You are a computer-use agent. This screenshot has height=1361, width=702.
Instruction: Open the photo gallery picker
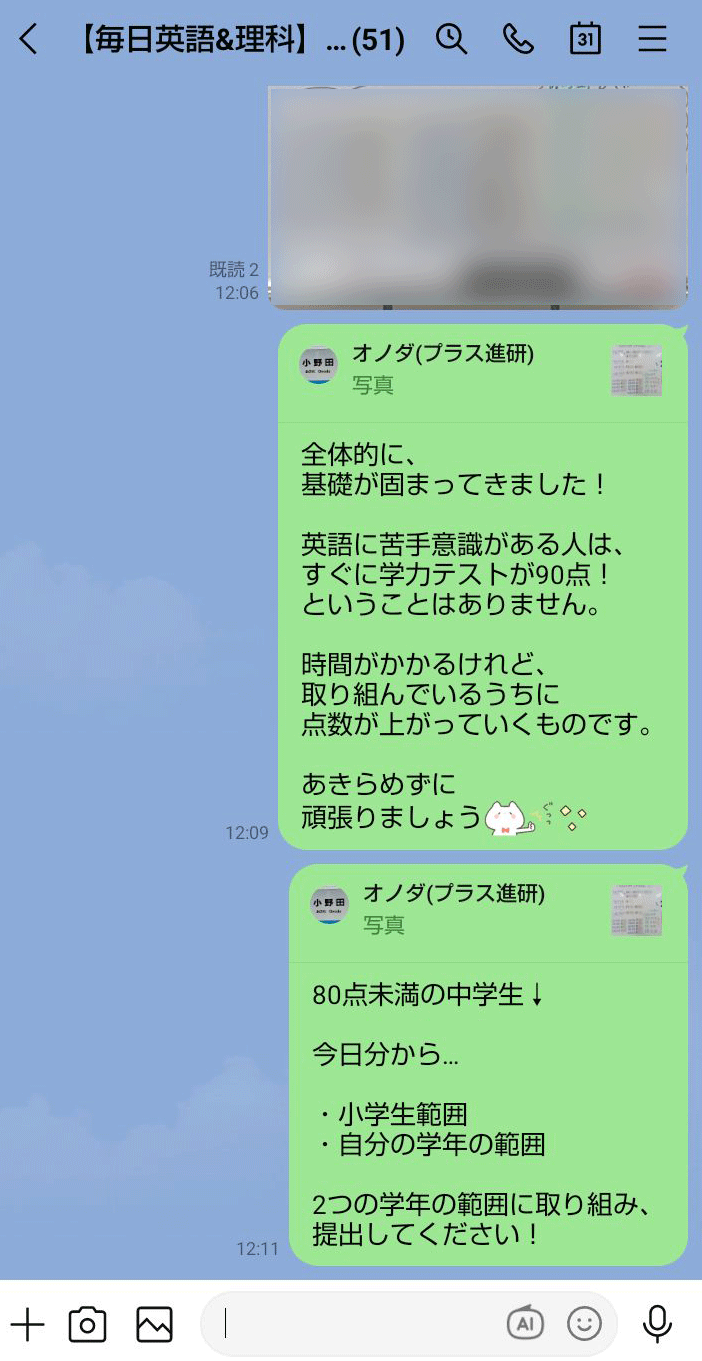pos(154,1325)
